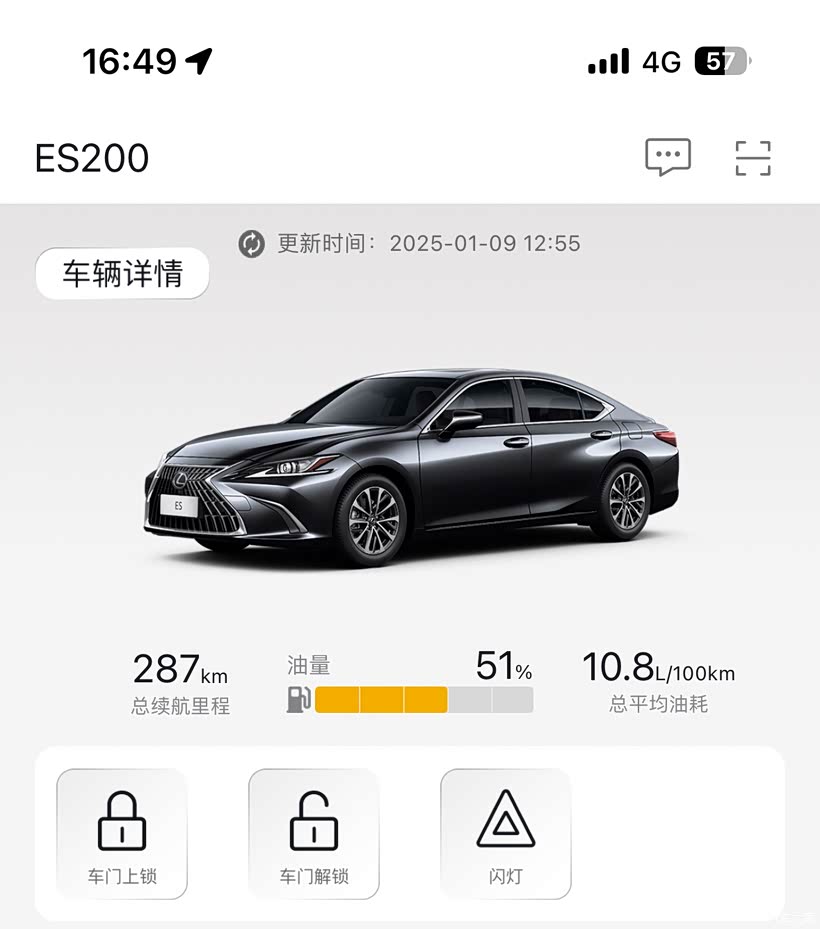Open the QR code scanner
820x929 pixels.
tap(752, 158)
